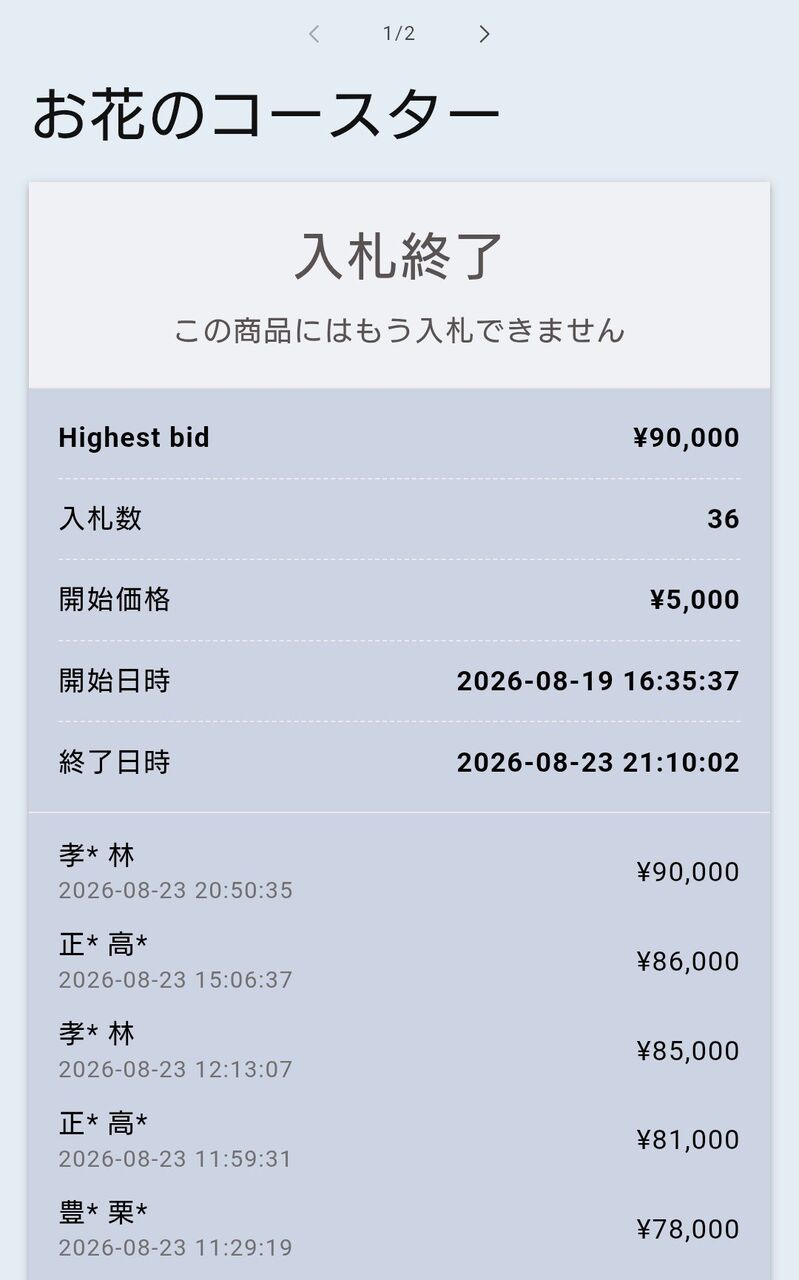Go to the previous page arrow
This screenshot has width=799, height=1280.
pos(314,34)
